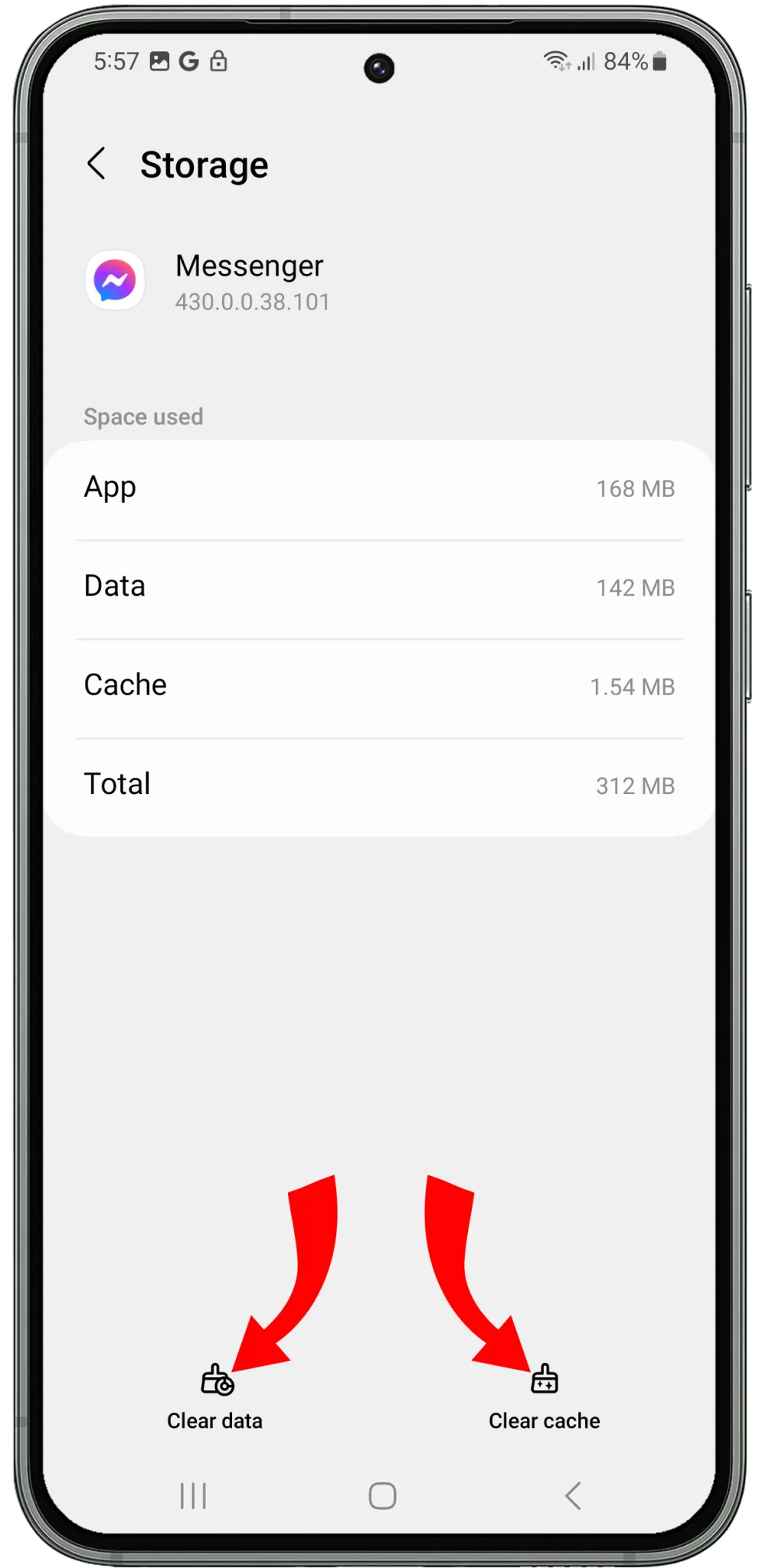Go back from the Storage screen
The image size is (759, 1568).
[x=97, y=164]
